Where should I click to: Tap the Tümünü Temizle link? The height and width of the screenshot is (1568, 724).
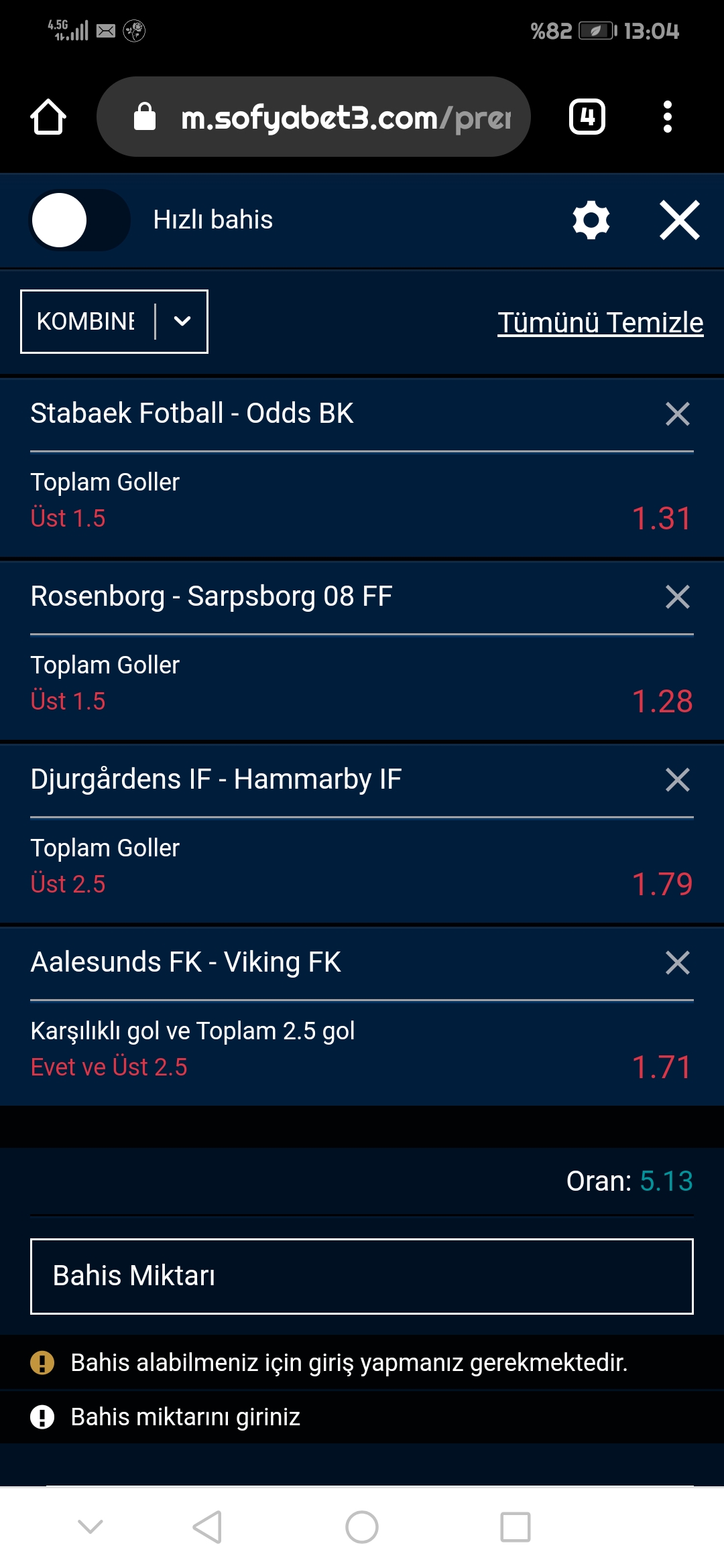tap(601, 322)
